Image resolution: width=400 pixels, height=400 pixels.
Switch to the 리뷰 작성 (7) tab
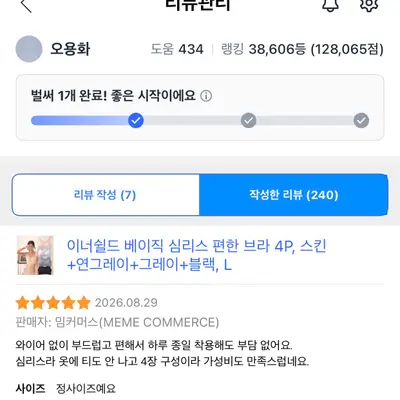pos(106,195)
